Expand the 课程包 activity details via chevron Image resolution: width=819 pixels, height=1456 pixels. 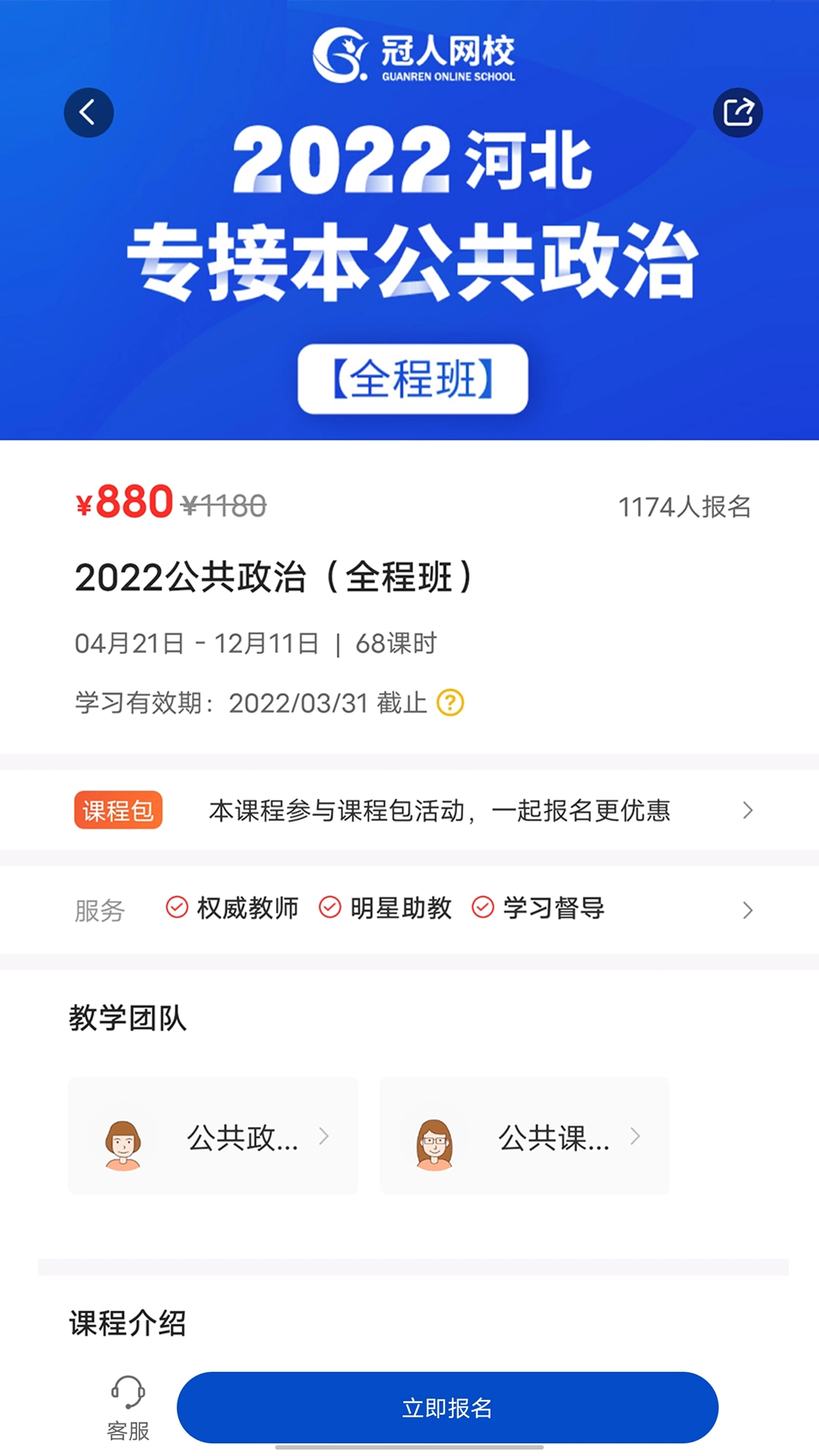[x=747, y=810]
